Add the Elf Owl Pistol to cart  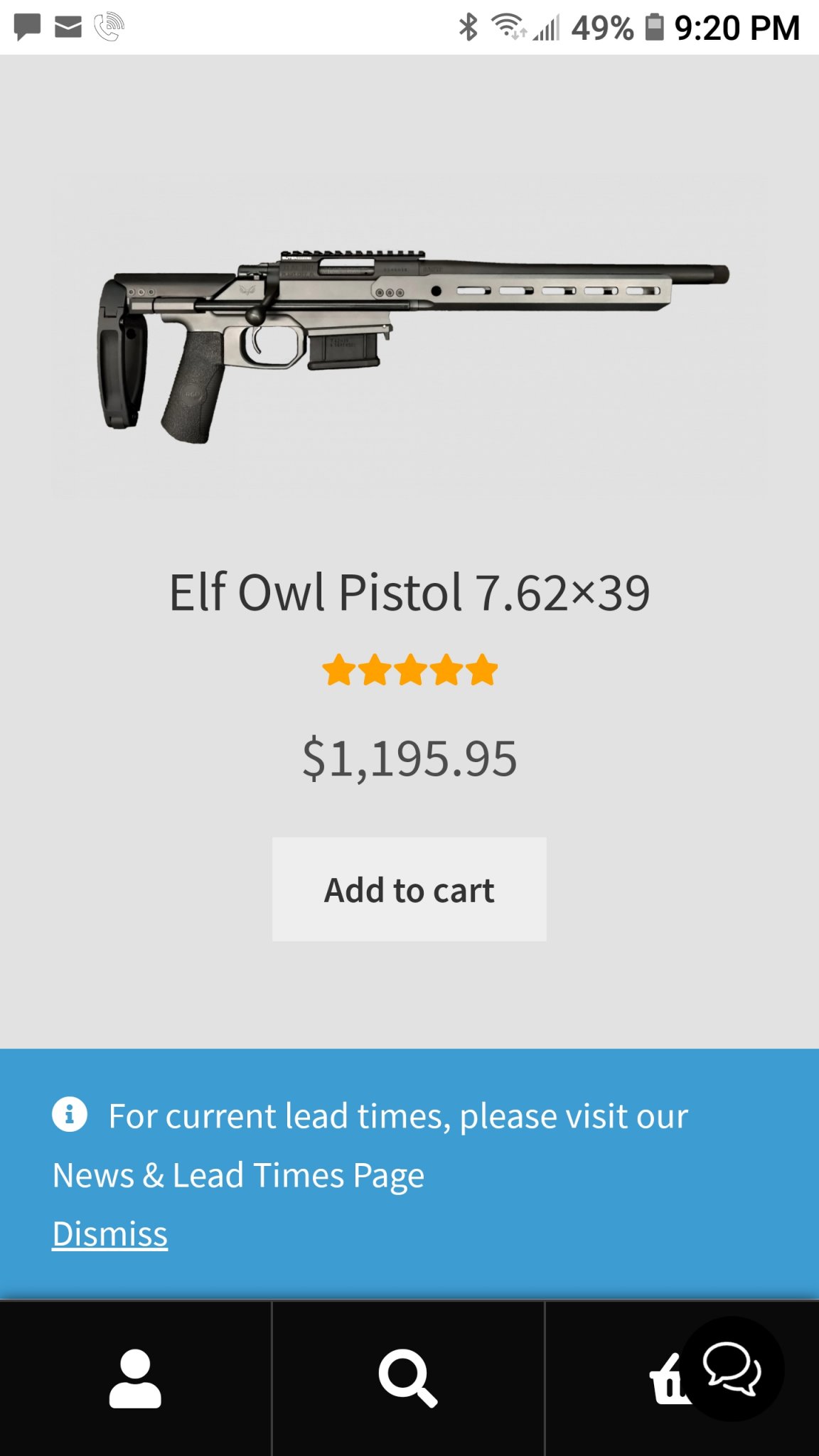pos(409,889)
